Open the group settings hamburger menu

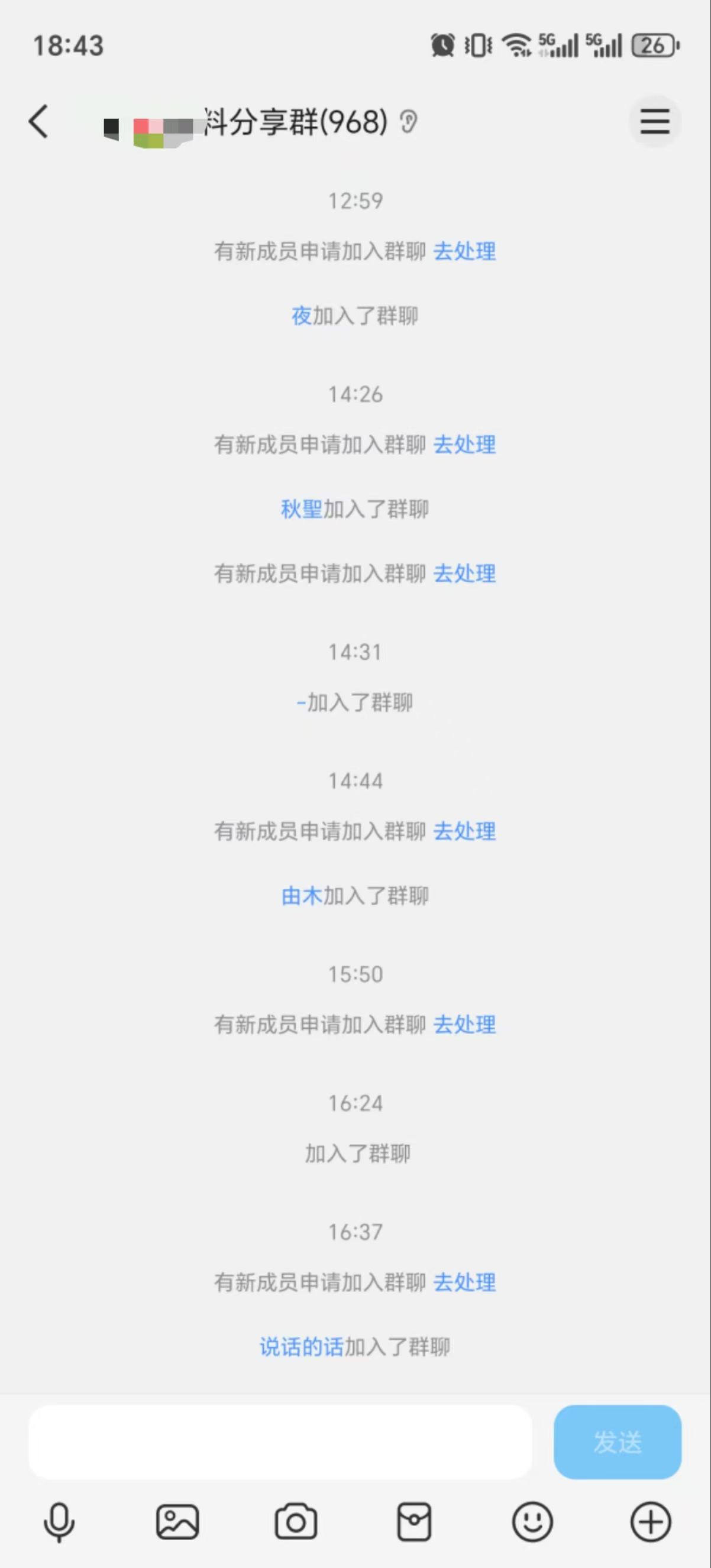(x=655, y=121)
